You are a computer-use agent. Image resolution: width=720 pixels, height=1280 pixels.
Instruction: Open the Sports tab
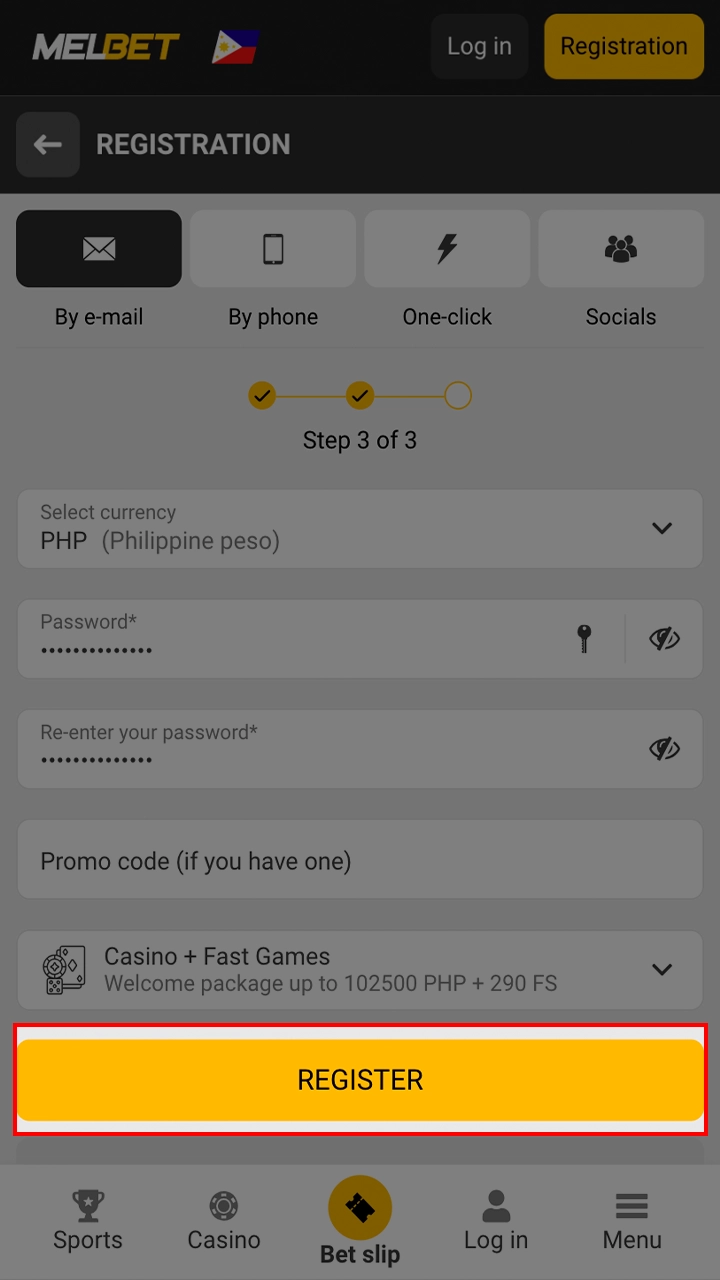pos(88,1220)
